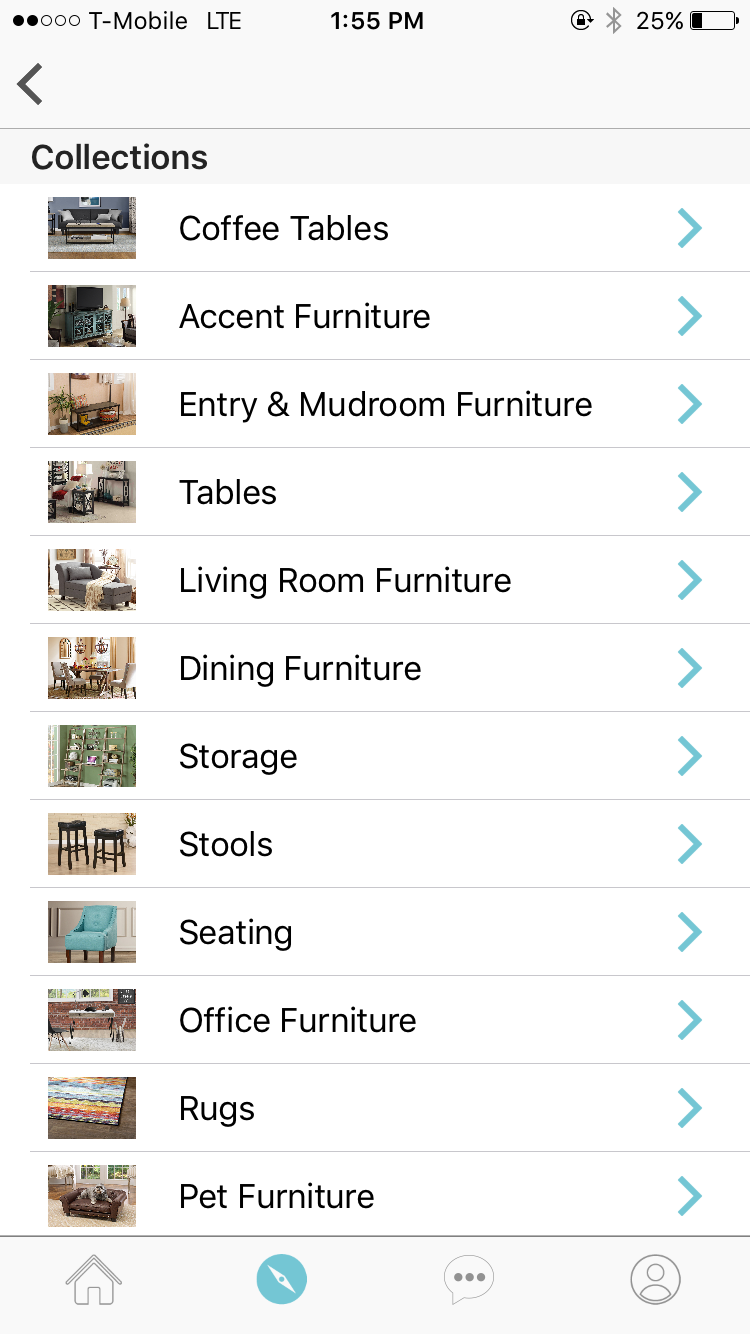Viewport: 750px width, 1334px height.
Task: View Living Room Furniture
Action: point(344,580)
